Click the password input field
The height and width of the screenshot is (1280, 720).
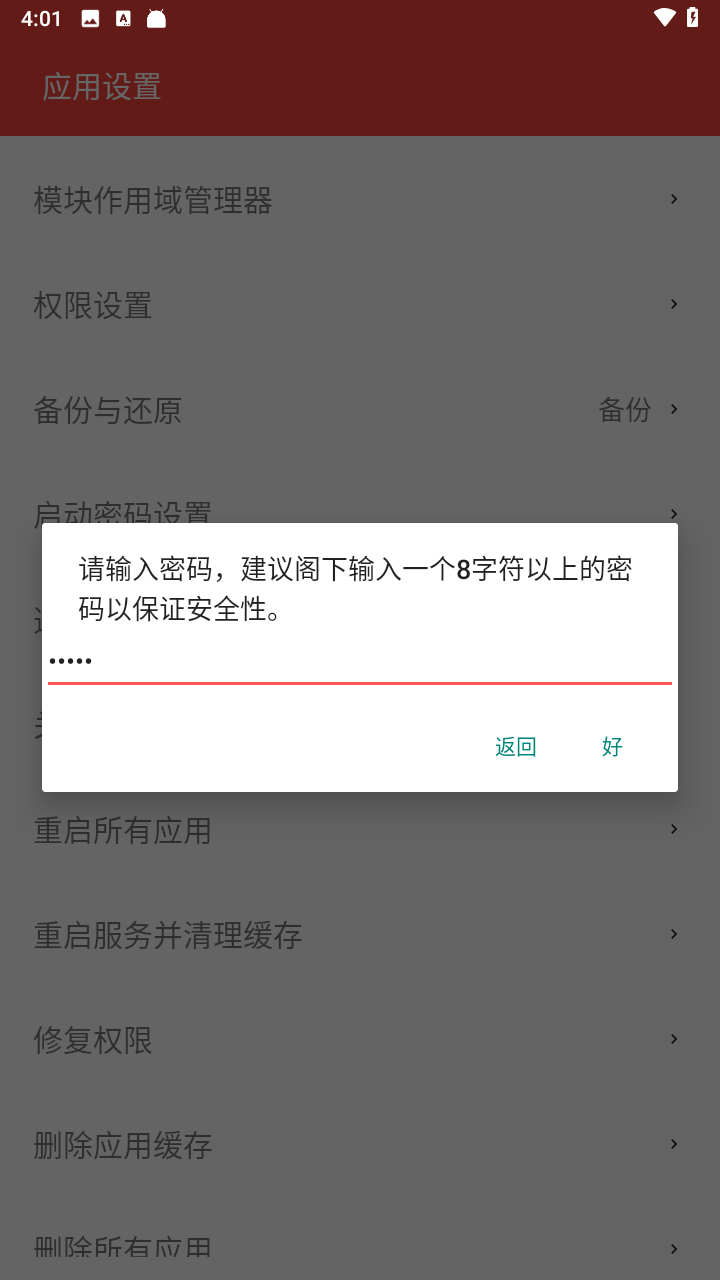coord(360,662)
